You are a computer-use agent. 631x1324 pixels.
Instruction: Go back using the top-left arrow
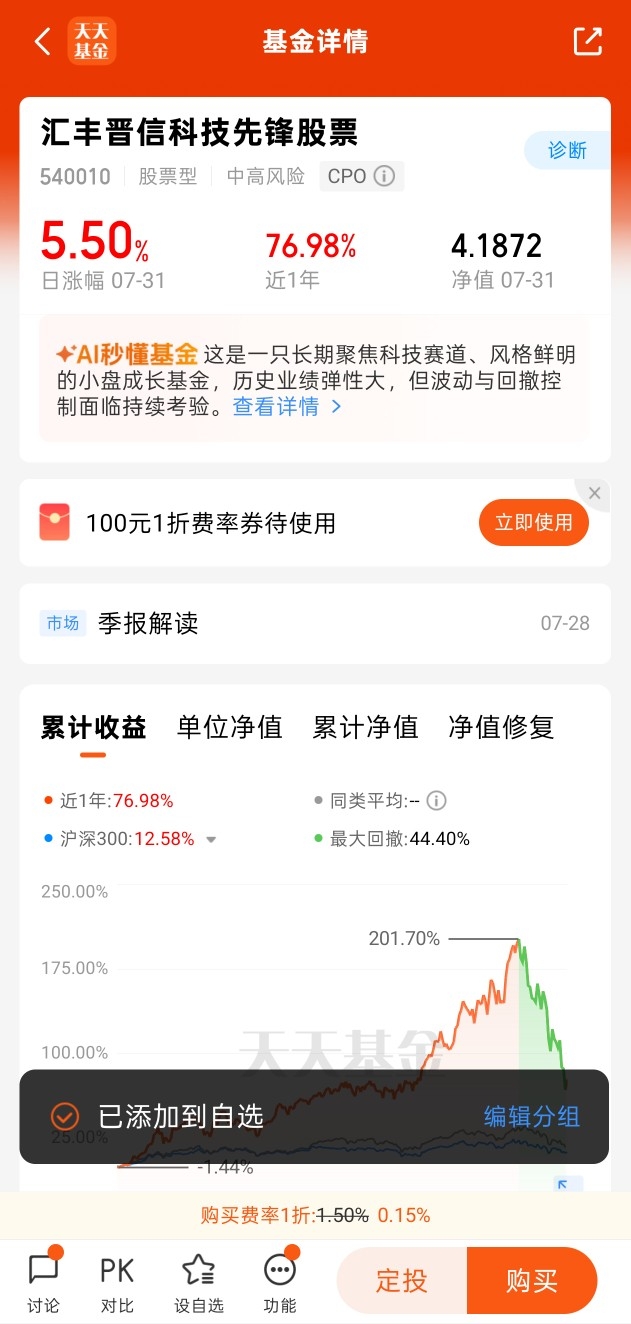click(42, 42)
